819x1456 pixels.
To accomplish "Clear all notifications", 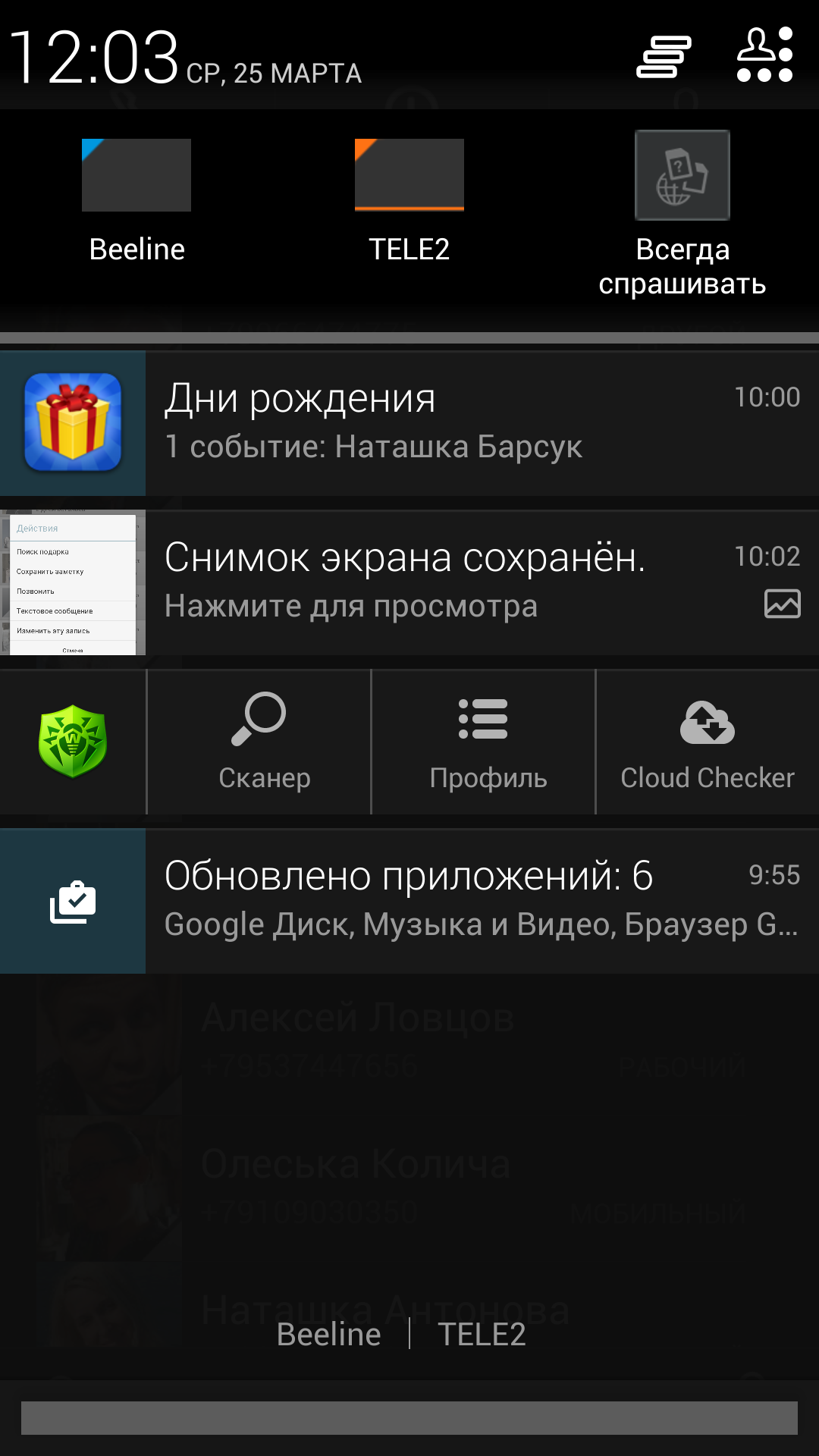I will [x=664, y=57].
